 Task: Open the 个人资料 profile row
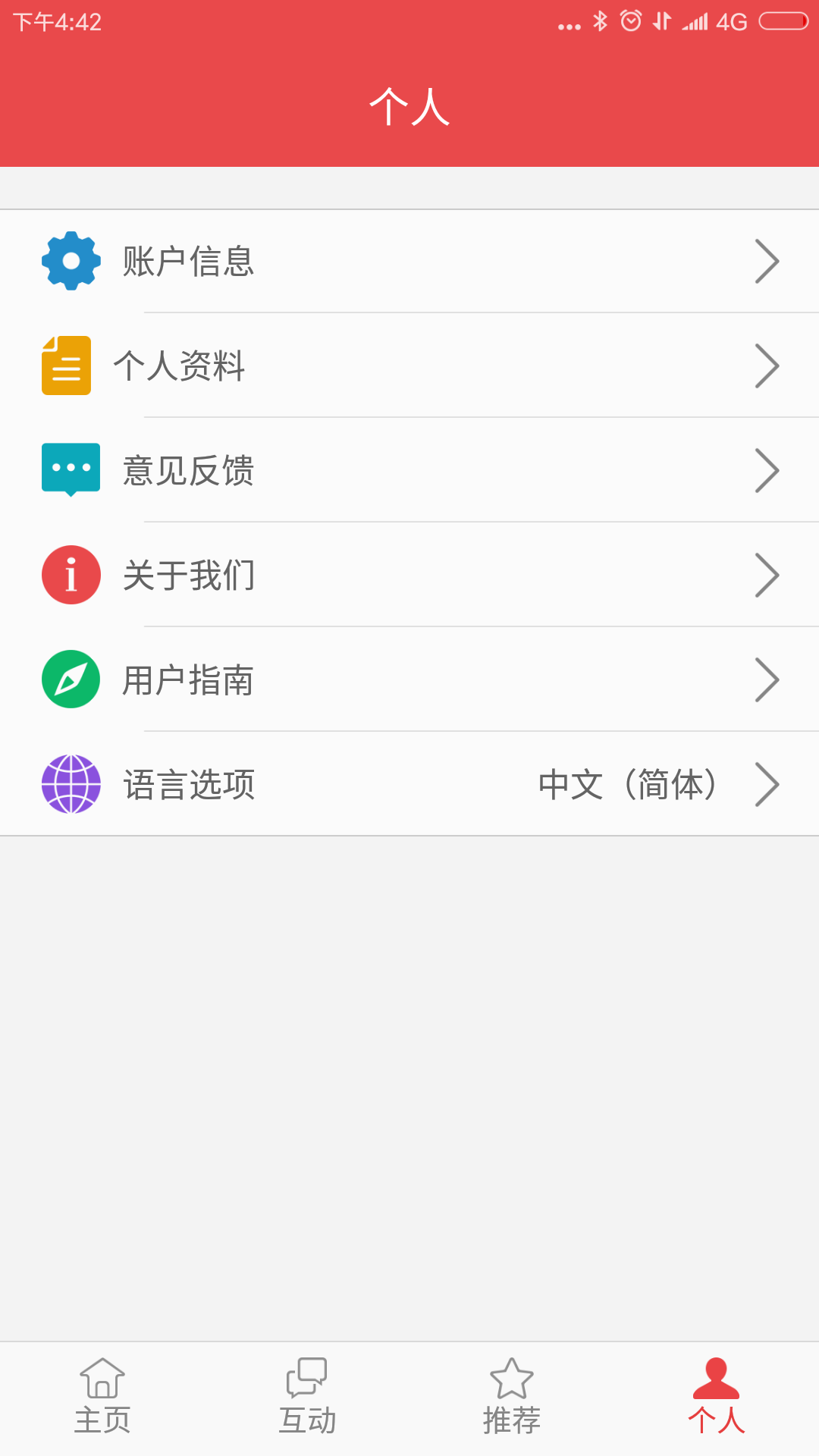coord(409,366)
